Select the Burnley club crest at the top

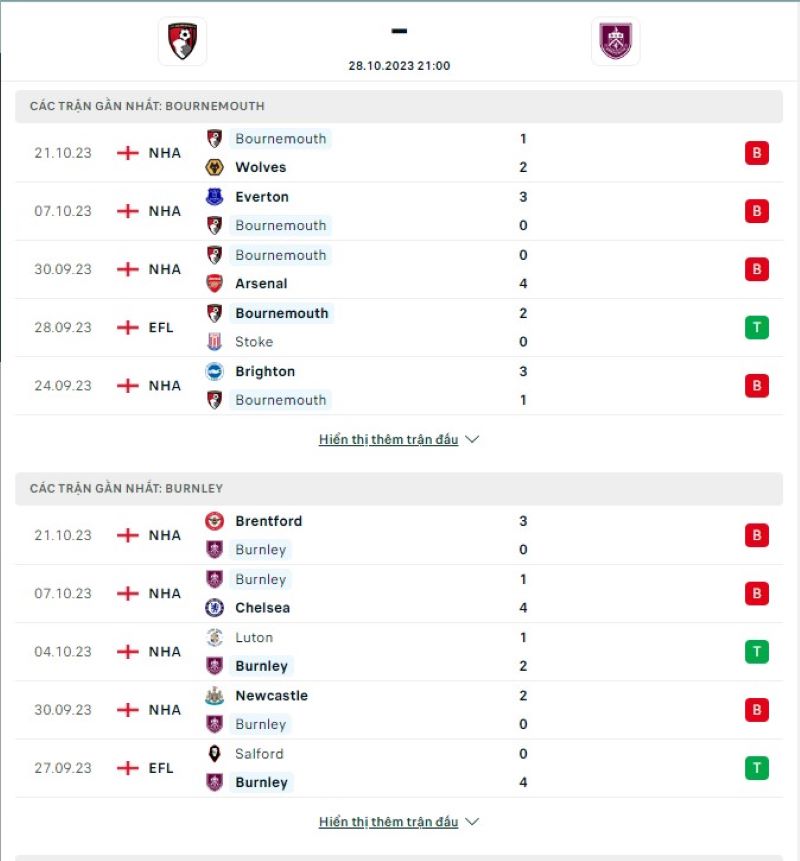click(616, 41)
